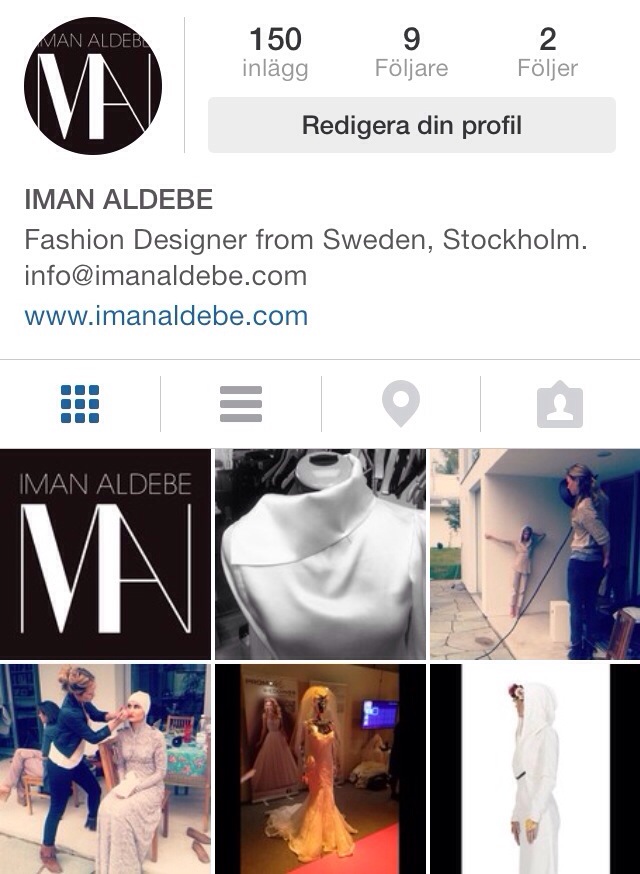Image resolution: width=640 pixels, height=874 pixels.
Task: Open the photo map location tab
Action: pos(401,404)
